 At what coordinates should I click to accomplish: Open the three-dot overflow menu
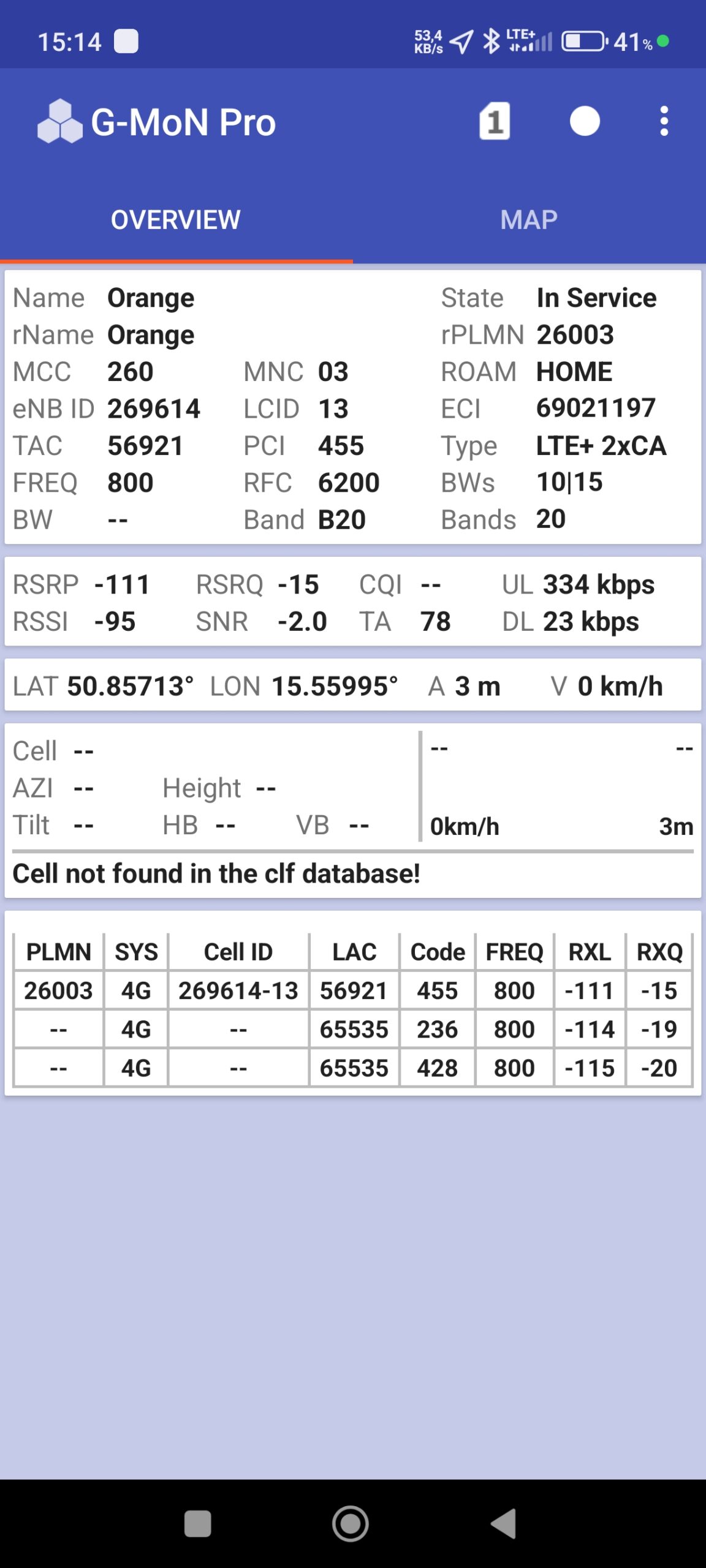pyautogui.click(x=664, y=121)
